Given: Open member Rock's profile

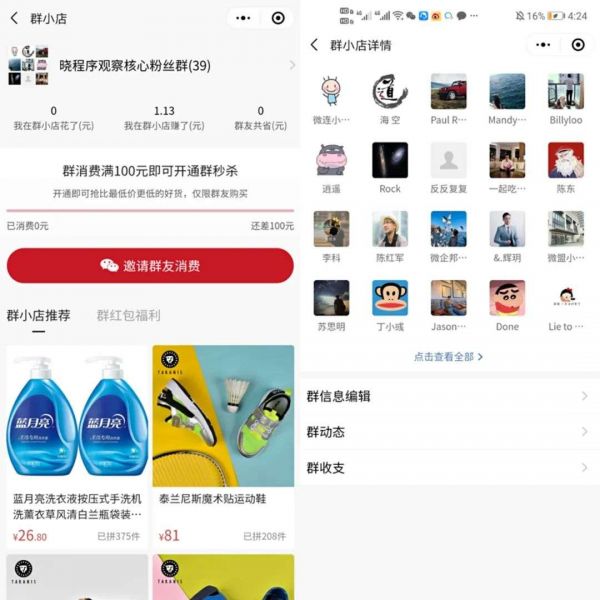Looking at the screenshot, I should click(x=390, y=160).
